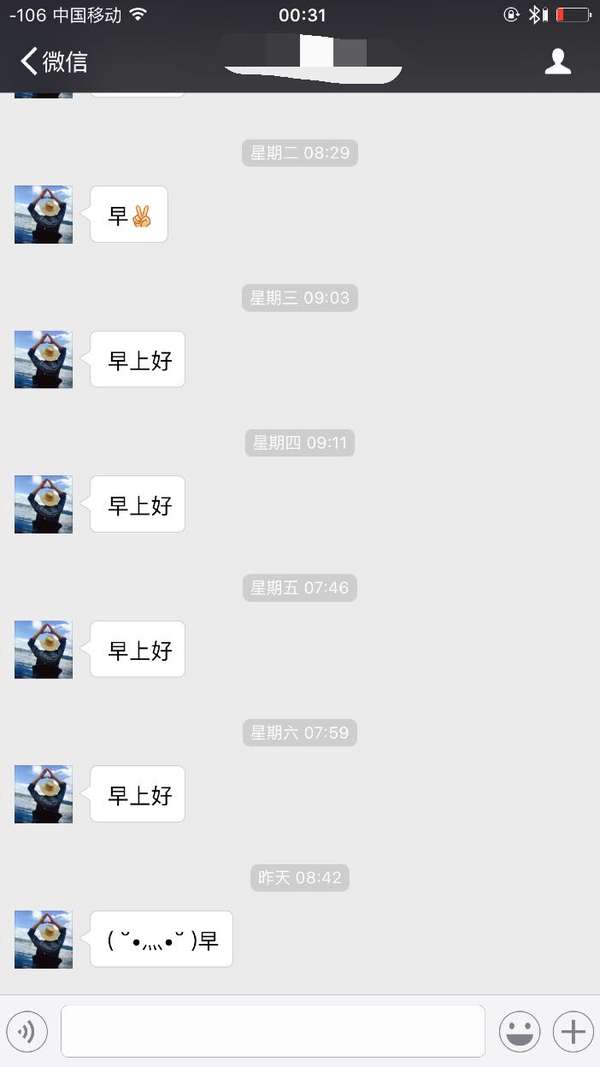Switch to voice message input

coord(27,1032)
